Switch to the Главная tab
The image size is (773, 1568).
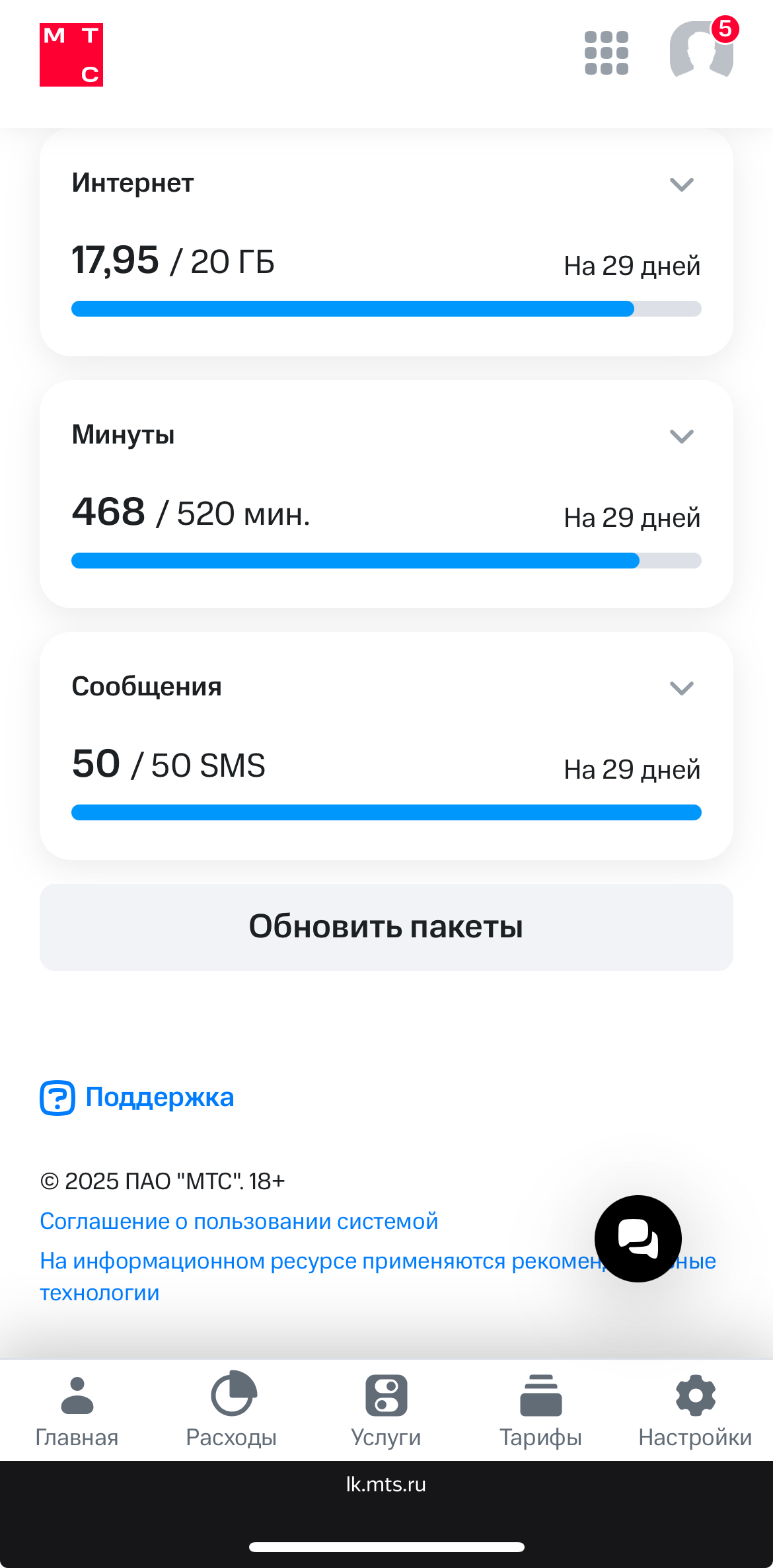77,1409
